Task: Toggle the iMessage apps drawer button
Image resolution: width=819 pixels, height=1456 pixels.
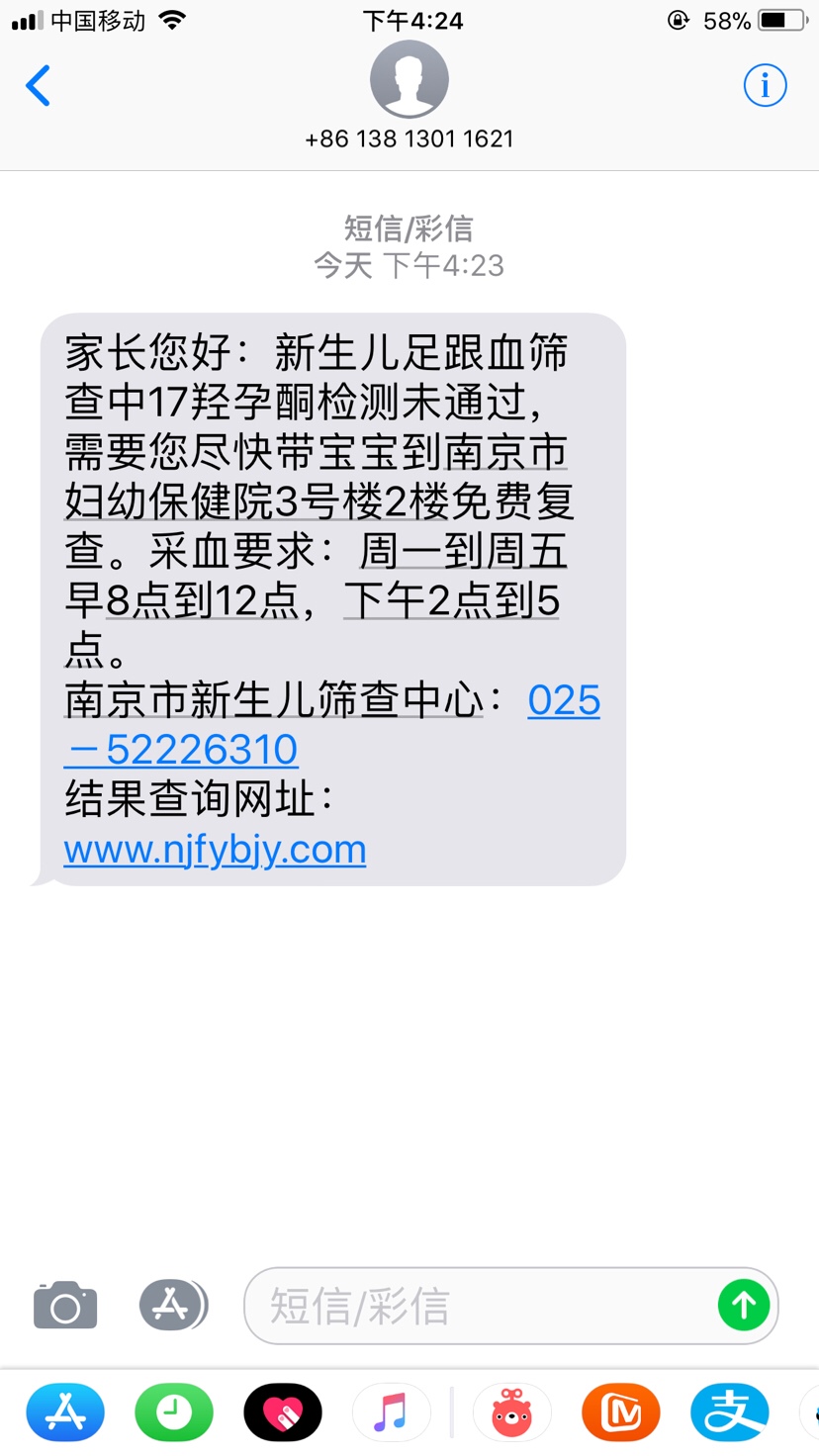Action: [172, 1305]
